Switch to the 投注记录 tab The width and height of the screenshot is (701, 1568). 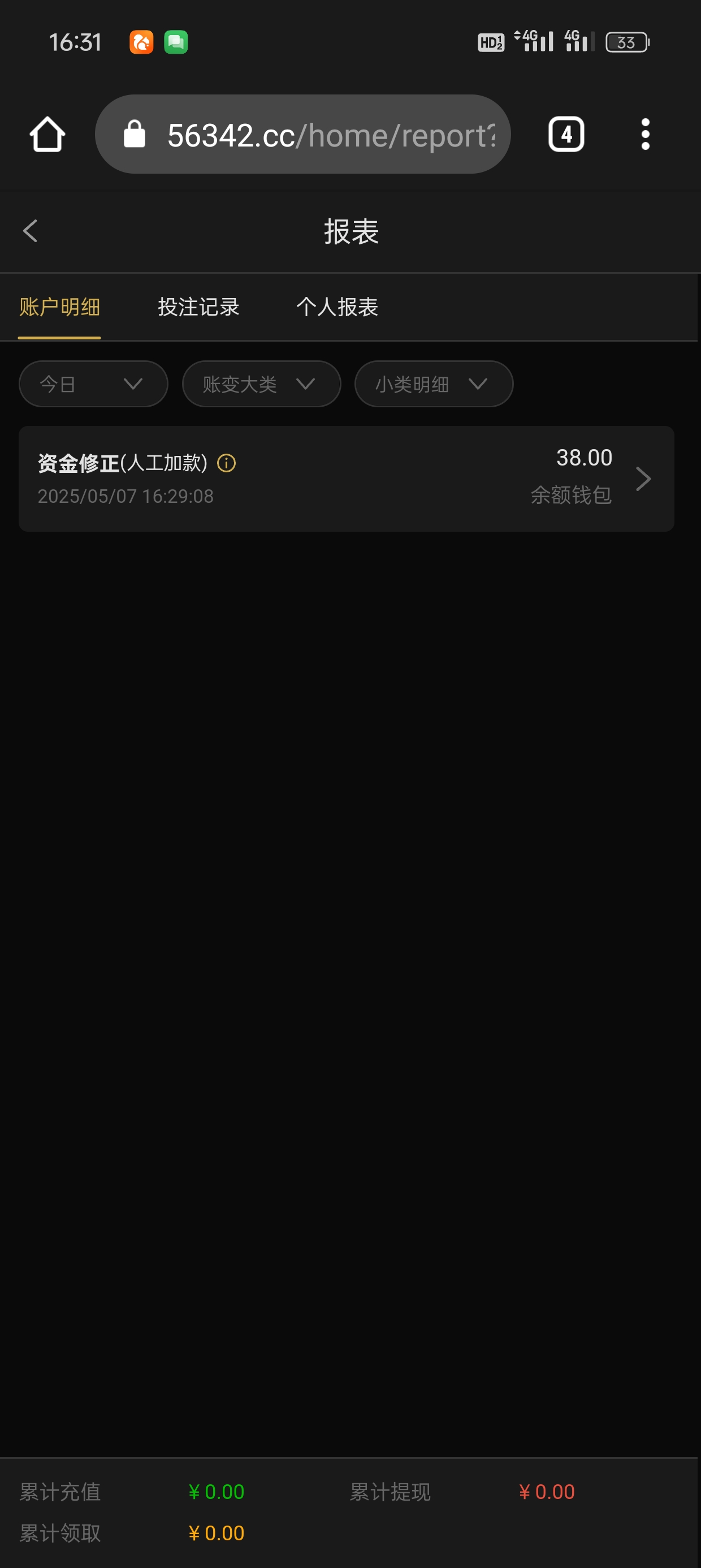tap(198, 307)
